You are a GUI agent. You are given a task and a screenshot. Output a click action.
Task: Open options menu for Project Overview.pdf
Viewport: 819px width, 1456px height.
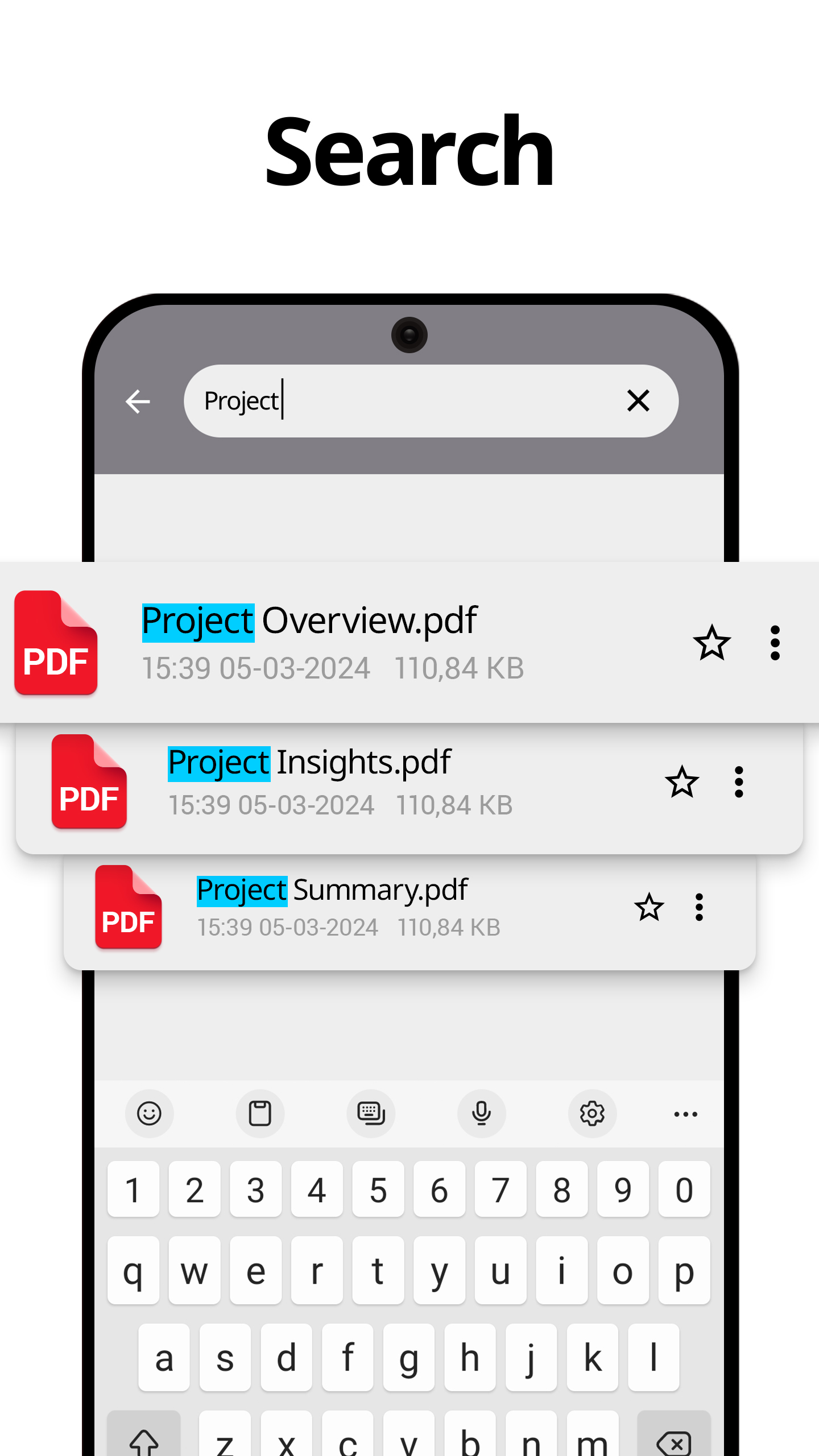tap(775, 643)
